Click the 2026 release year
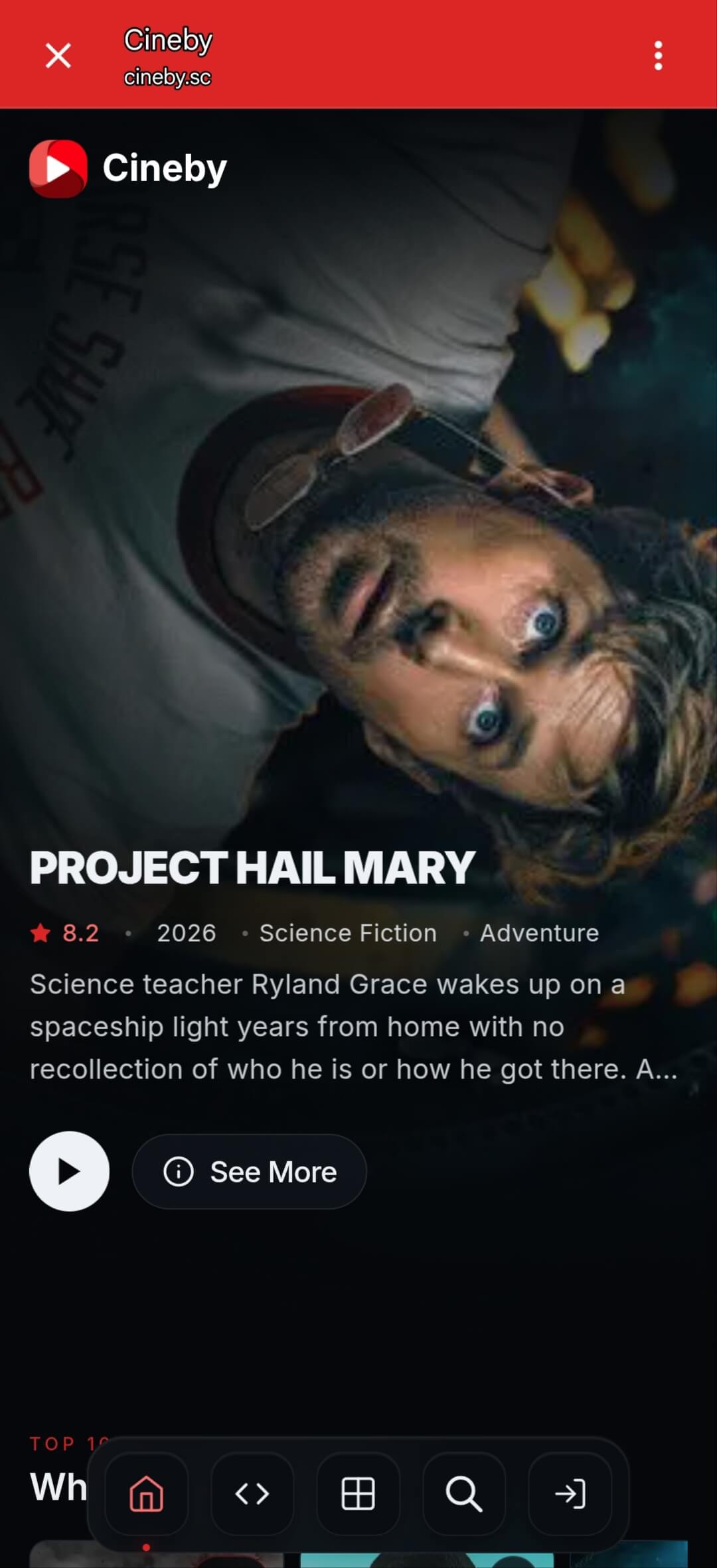The image size is (717, 1568). (187, 932)
